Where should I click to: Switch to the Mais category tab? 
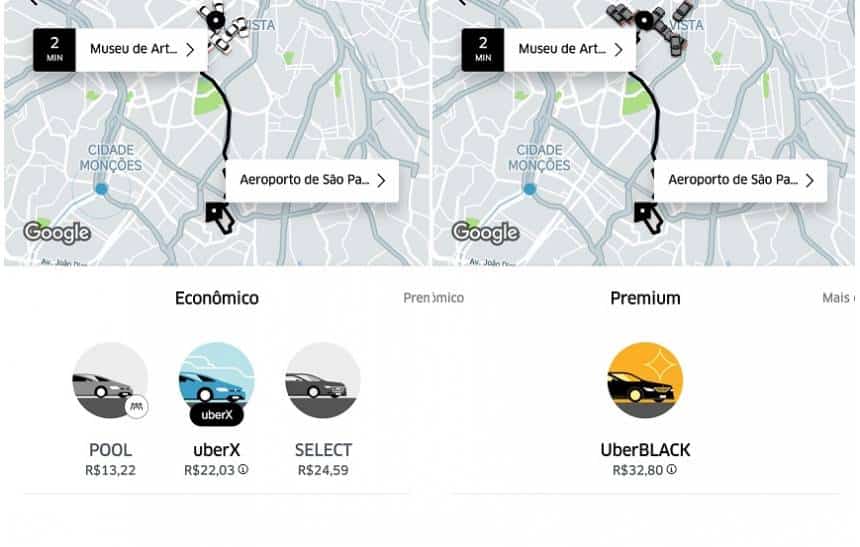(838, 298)
